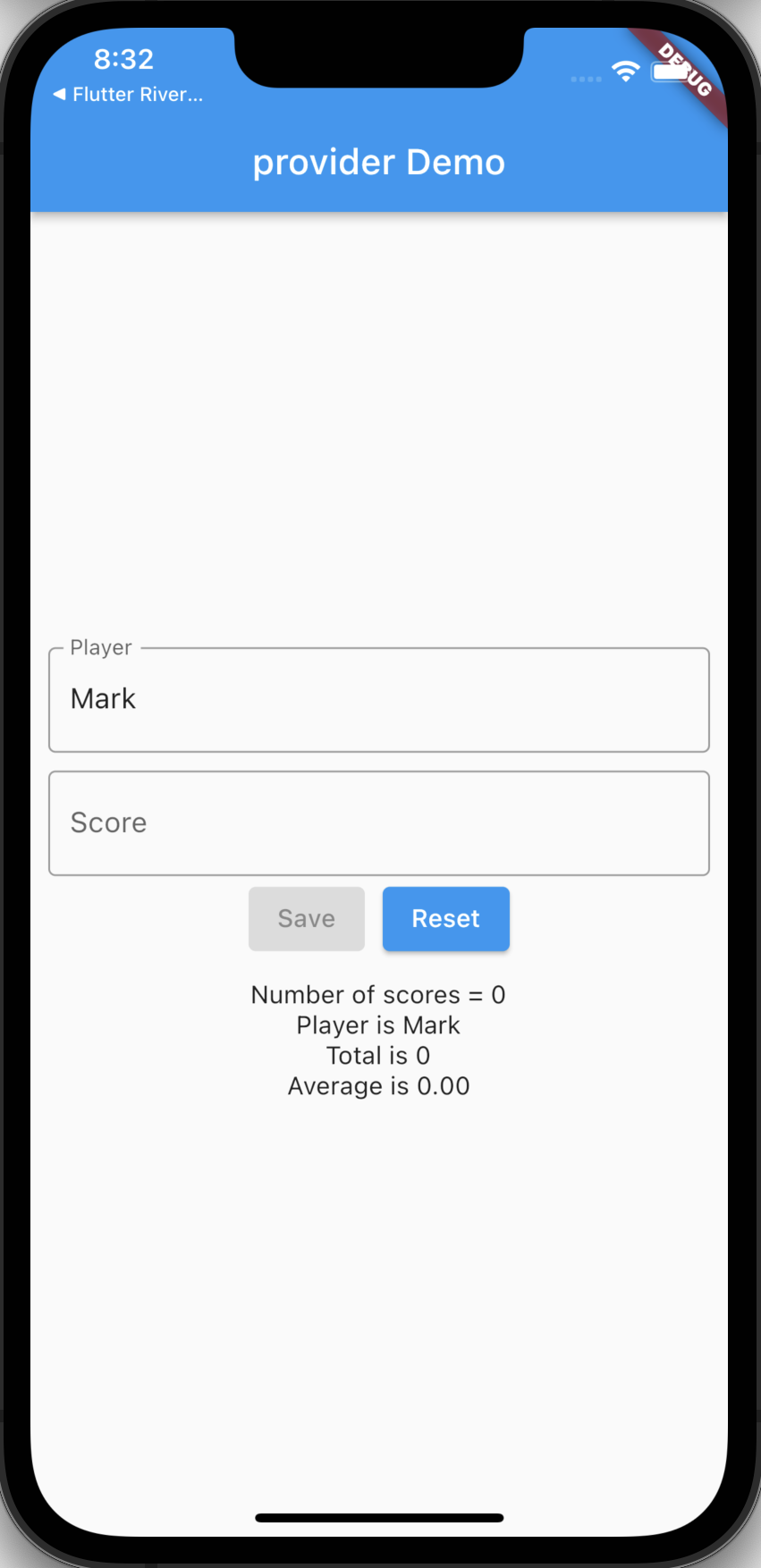Focus the Player text field
The width and height of the screenshot is (761, 1568).
coord(378,699)
